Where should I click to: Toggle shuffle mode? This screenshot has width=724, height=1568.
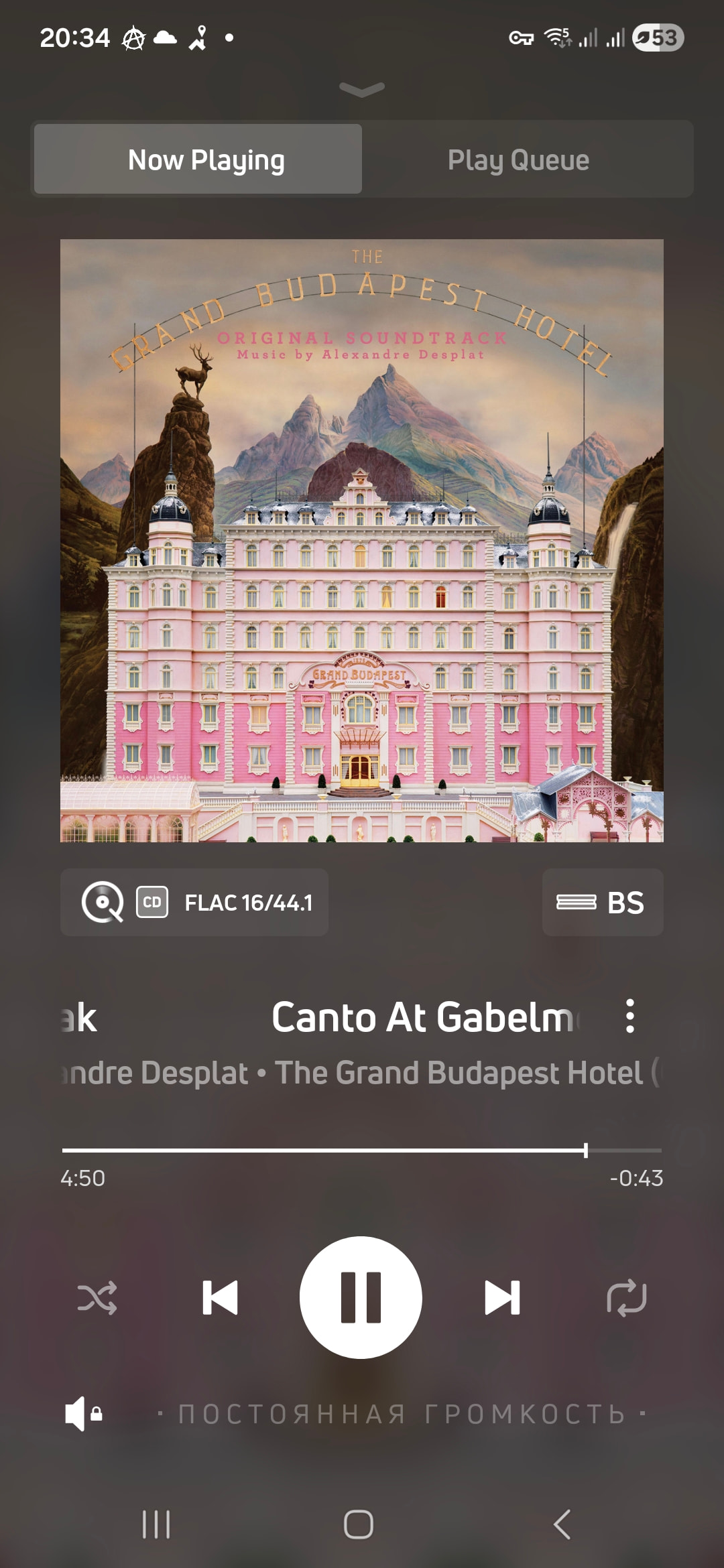pyautogui.click(x=97, y=1297)
